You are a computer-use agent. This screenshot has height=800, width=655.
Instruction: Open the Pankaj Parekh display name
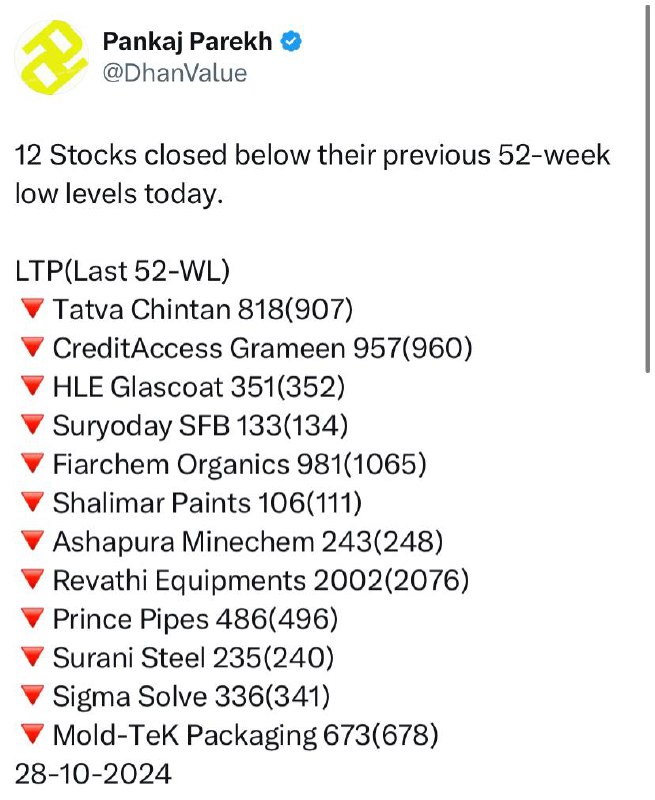[x=187, y=41]
